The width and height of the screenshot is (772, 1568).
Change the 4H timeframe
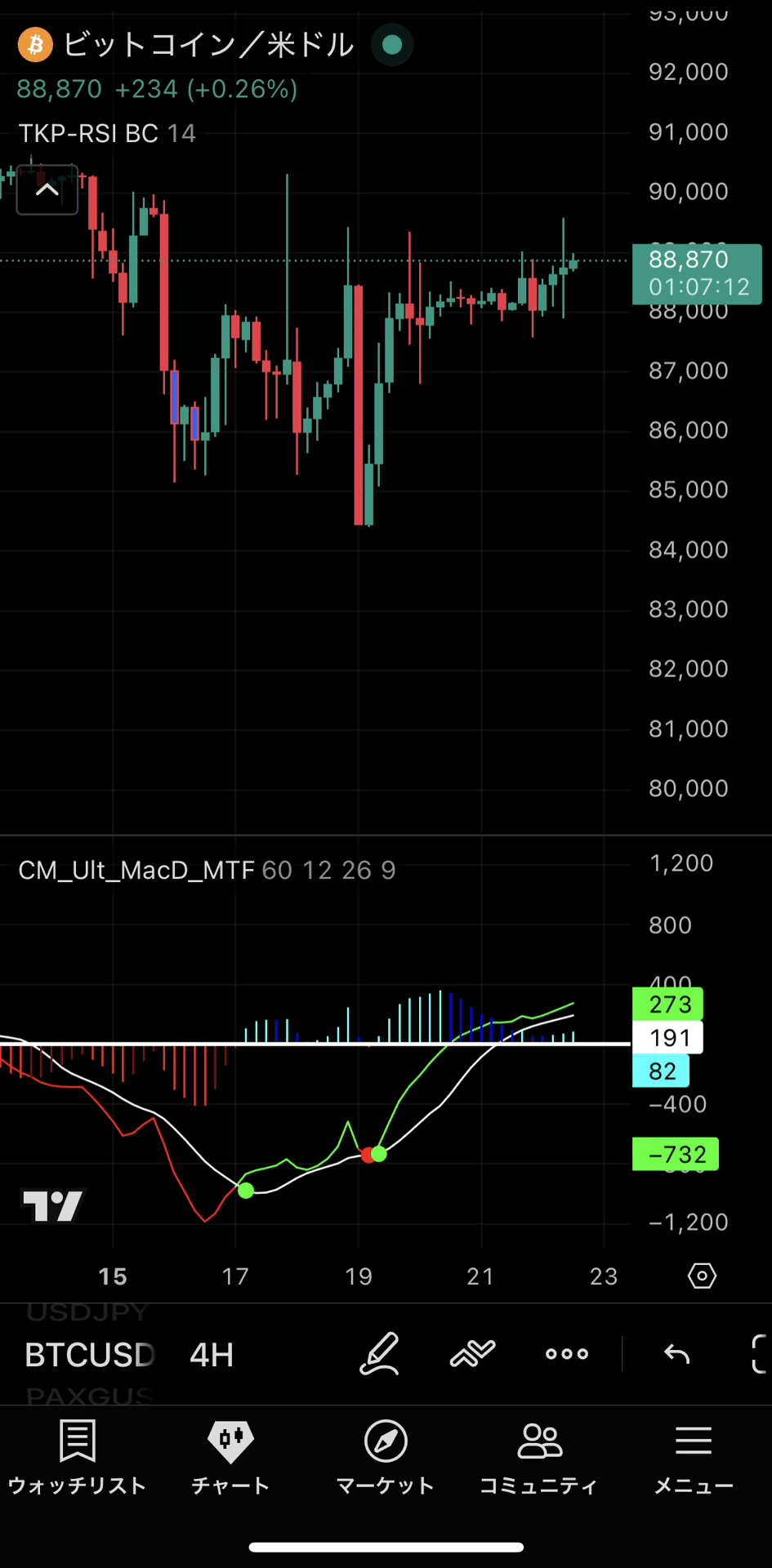212,1355
